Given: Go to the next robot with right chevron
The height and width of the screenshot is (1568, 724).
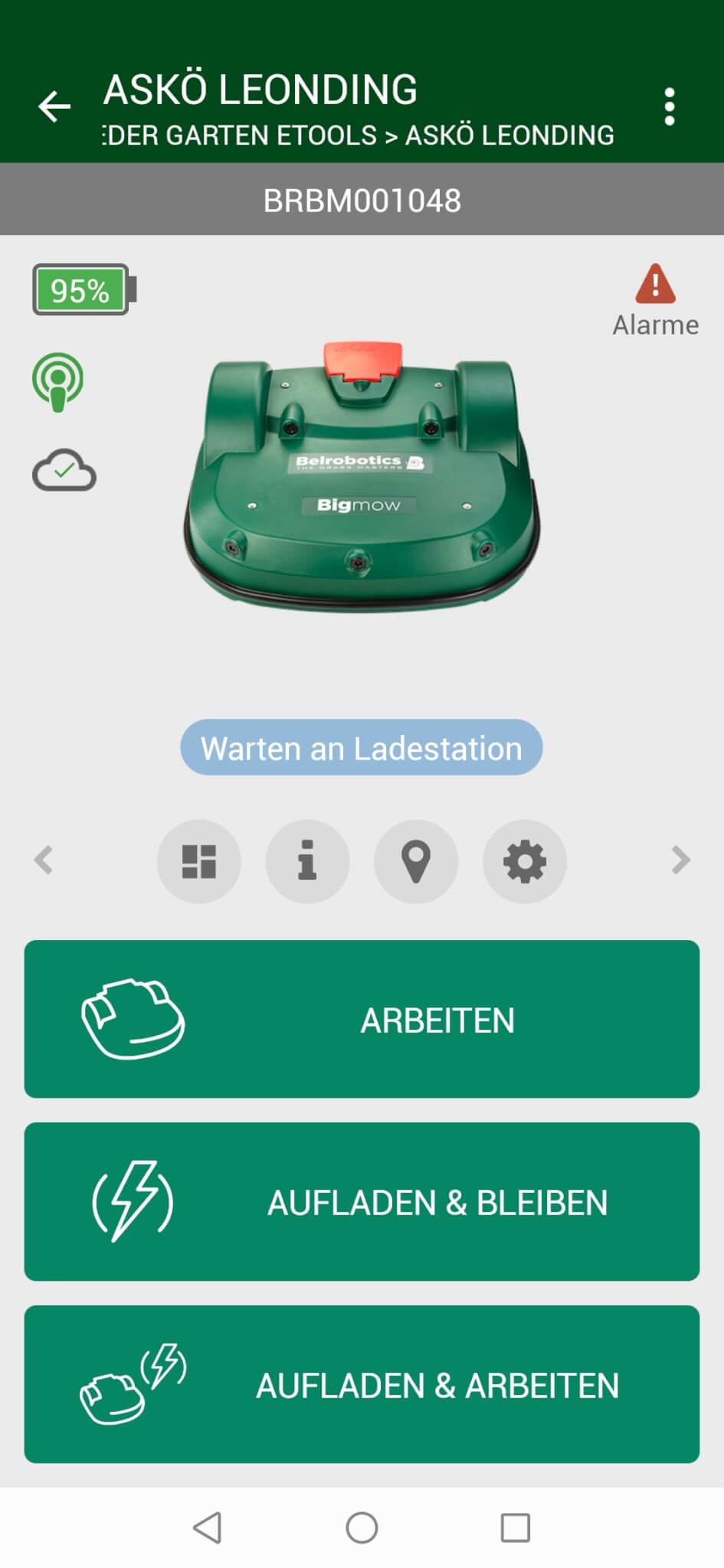Looking at the screenshot, I should point(680,860).
